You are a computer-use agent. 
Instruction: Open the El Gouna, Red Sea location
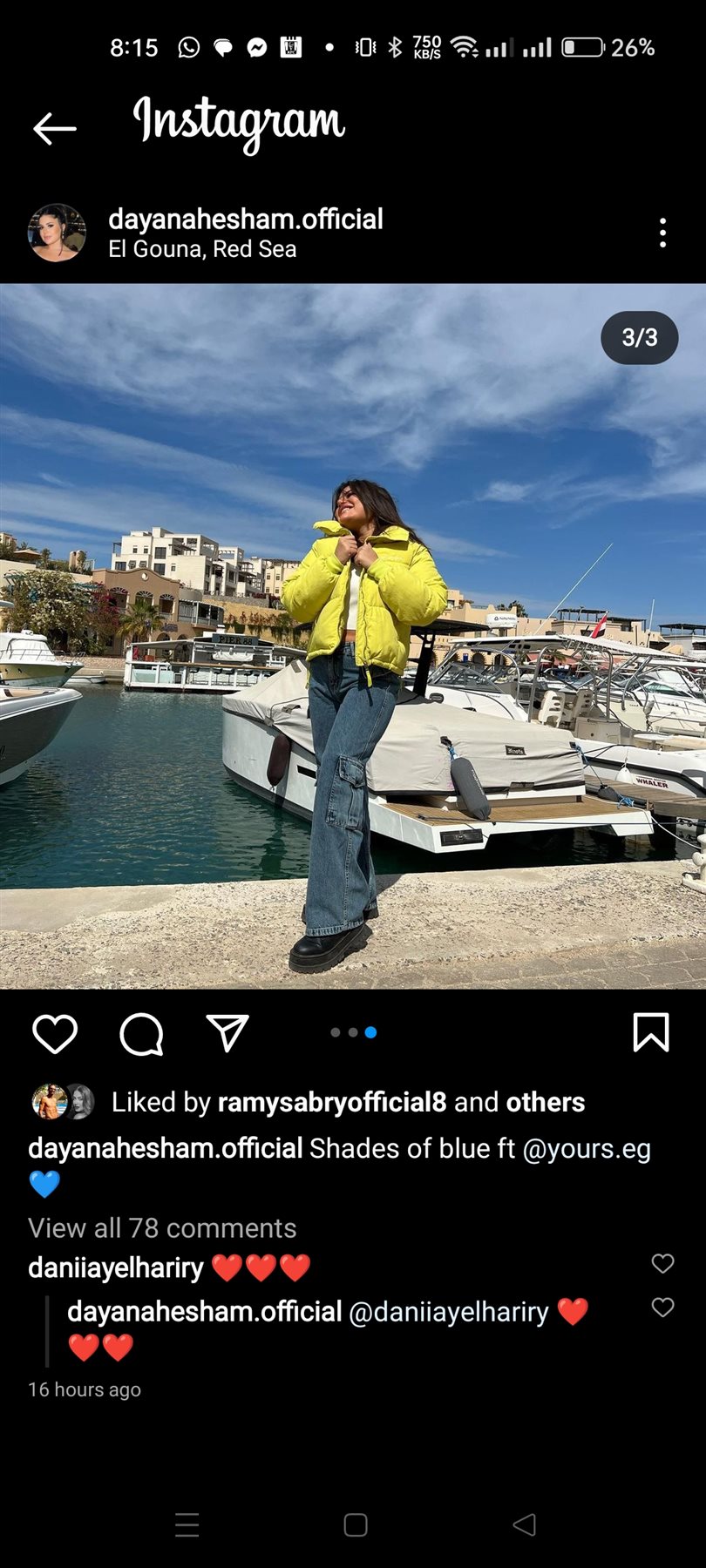(x=202, y=250)
